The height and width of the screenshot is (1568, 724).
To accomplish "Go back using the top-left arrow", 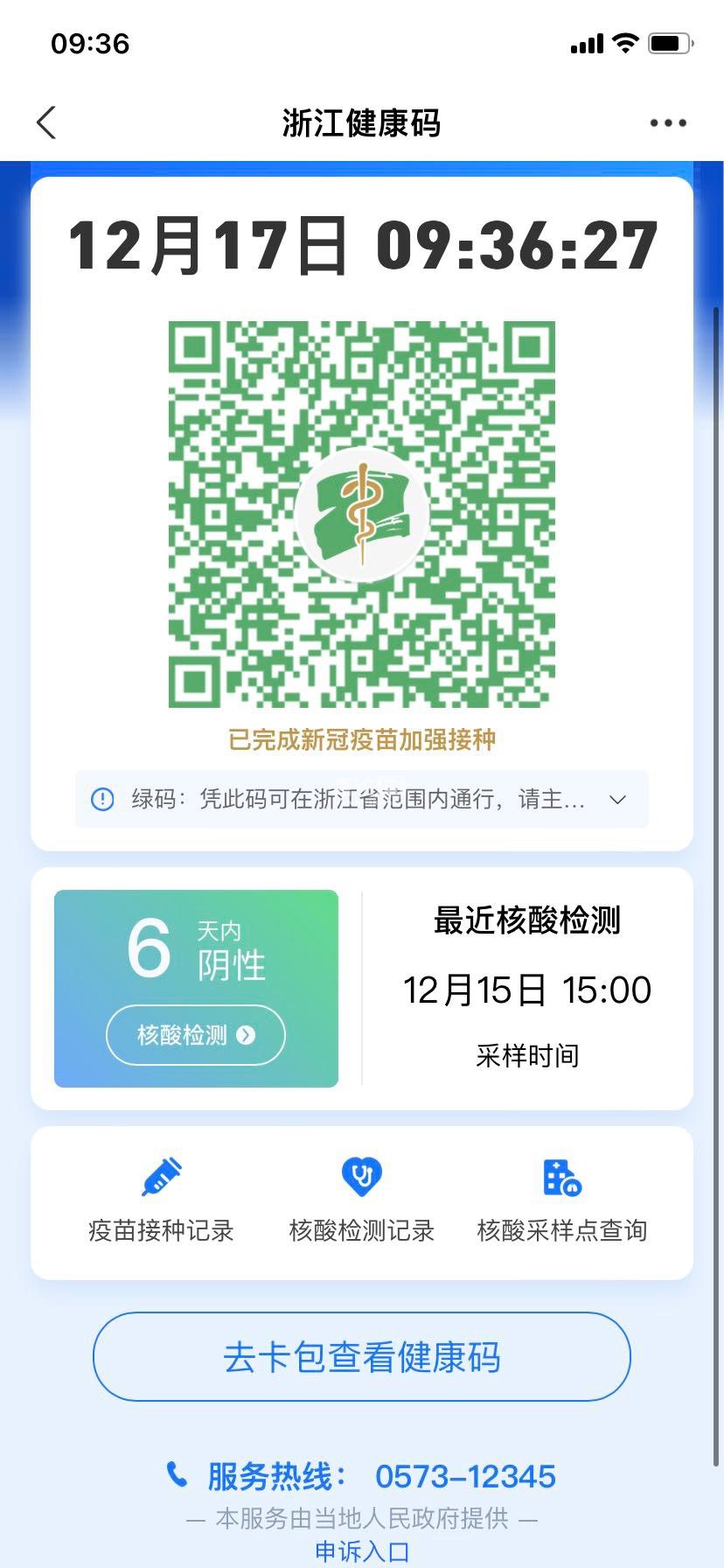I will [x=47, y=123].
